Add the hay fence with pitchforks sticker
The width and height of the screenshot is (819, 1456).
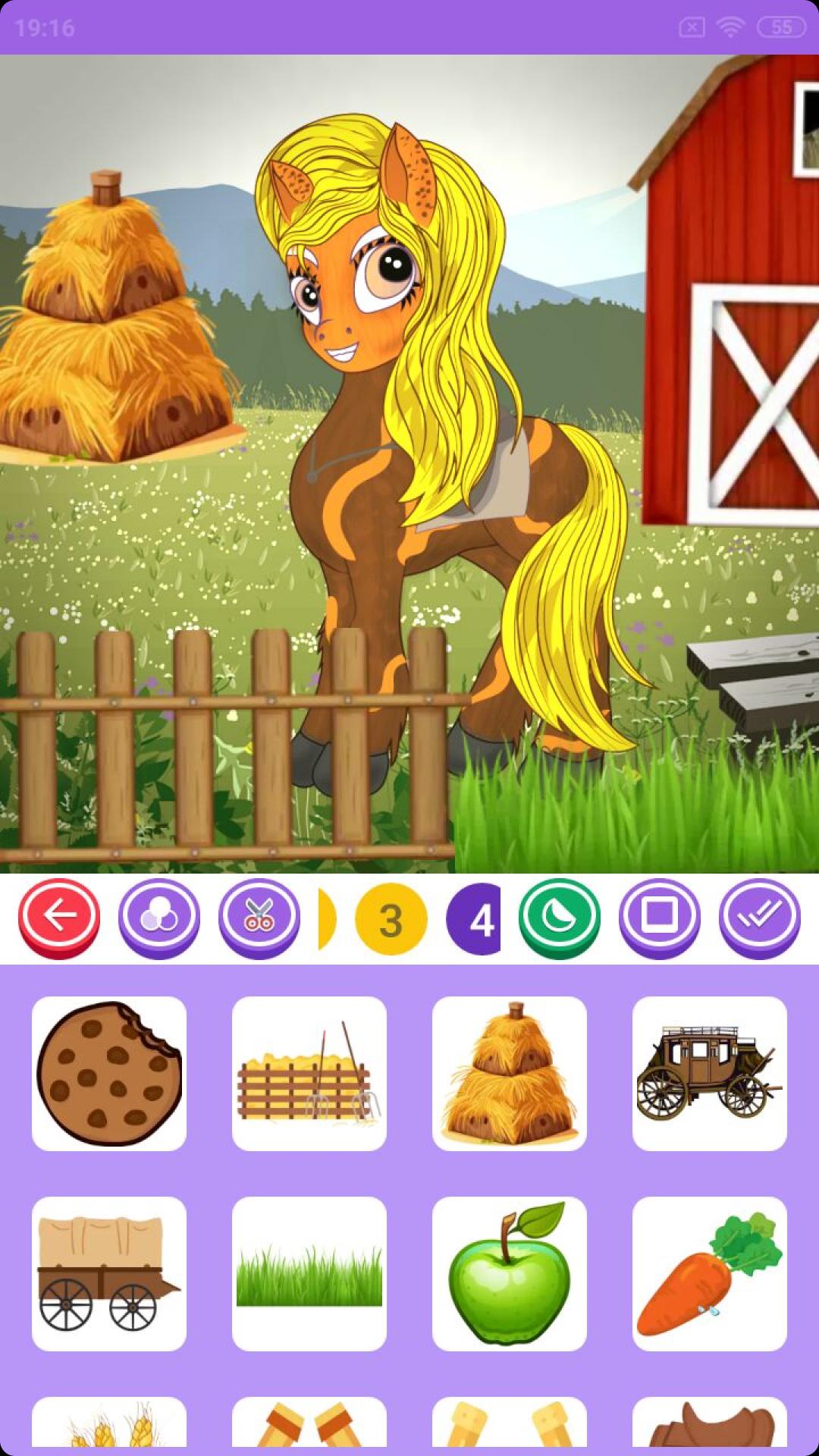click(x=309, y=1074)
